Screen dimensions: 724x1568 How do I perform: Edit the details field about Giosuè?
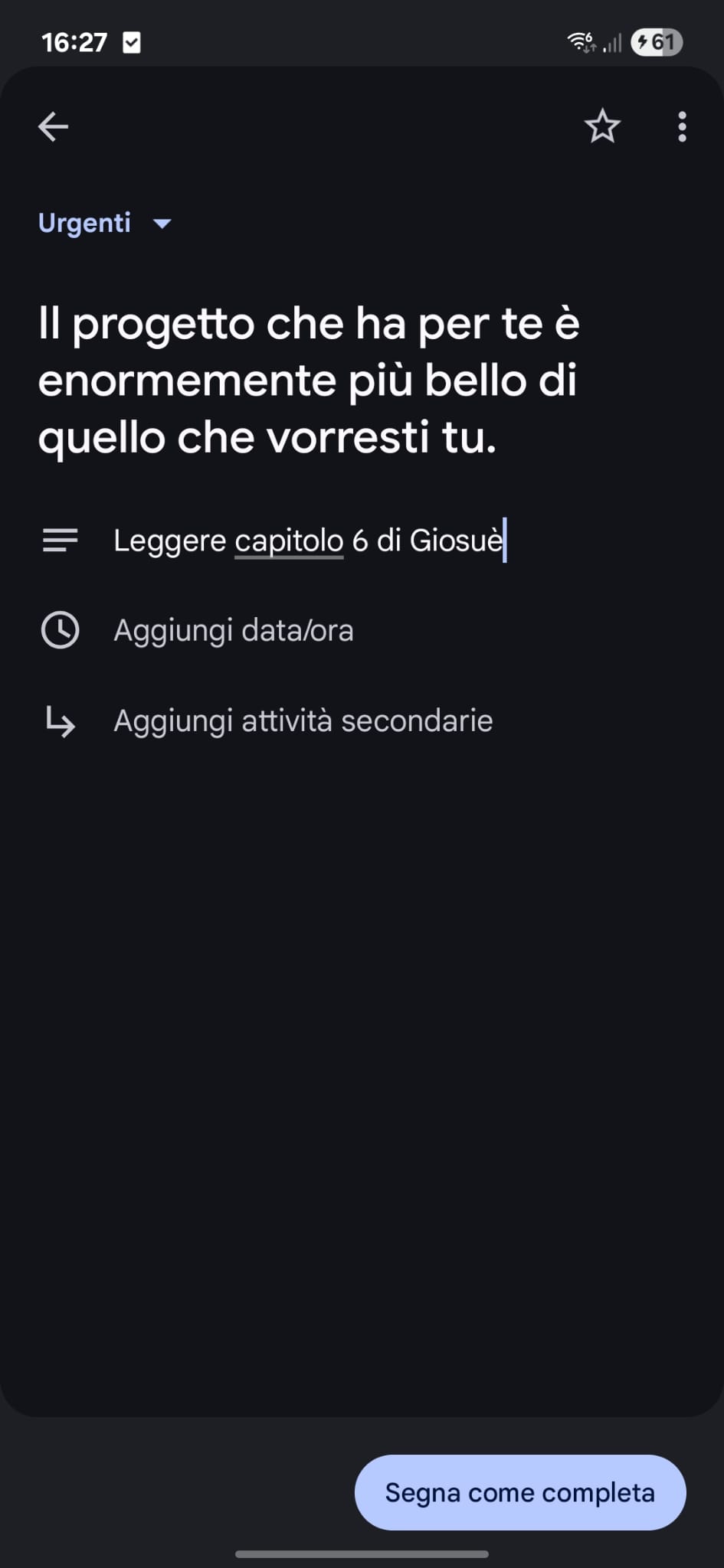pos(308,541)
